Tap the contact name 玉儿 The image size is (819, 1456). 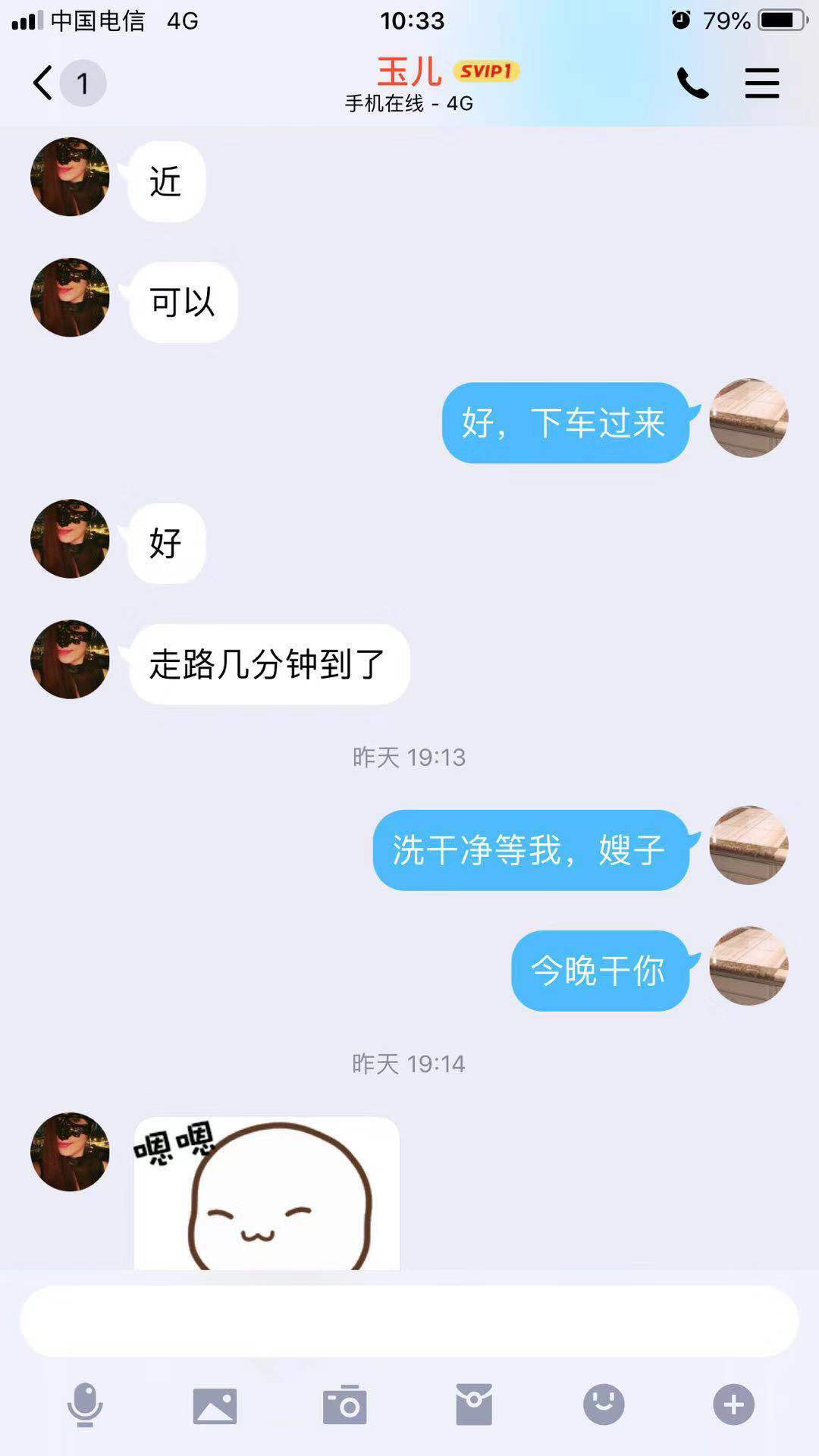click(408, 71)
